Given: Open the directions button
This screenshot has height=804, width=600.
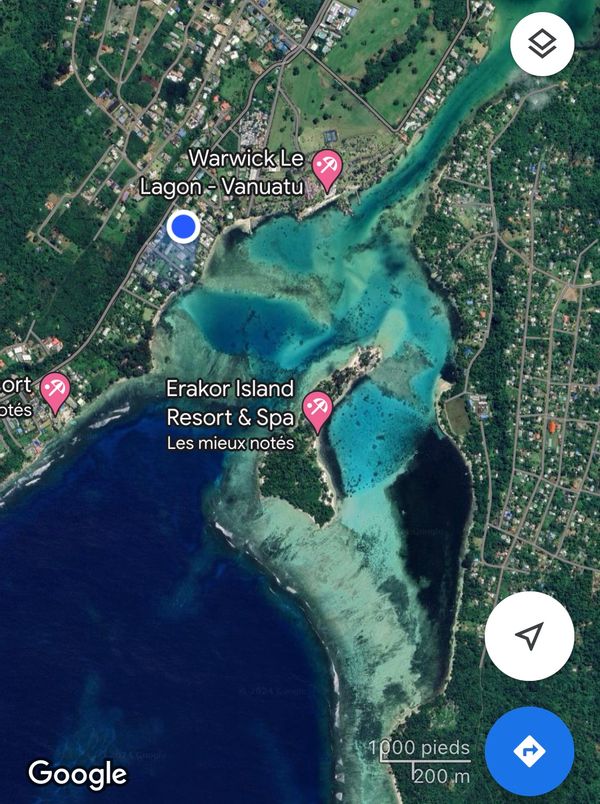Looking at the screenshot, I should coord(529,751).
